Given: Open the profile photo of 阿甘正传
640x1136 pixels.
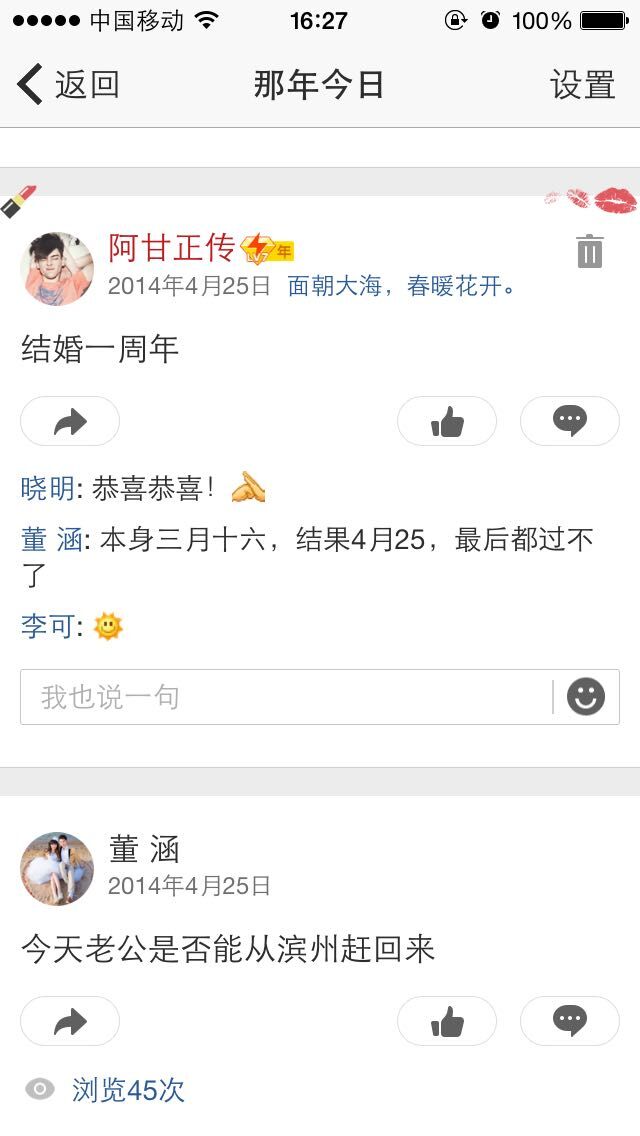Looking at the screenshot, I should pyautogui.click(x=57, y=269).
